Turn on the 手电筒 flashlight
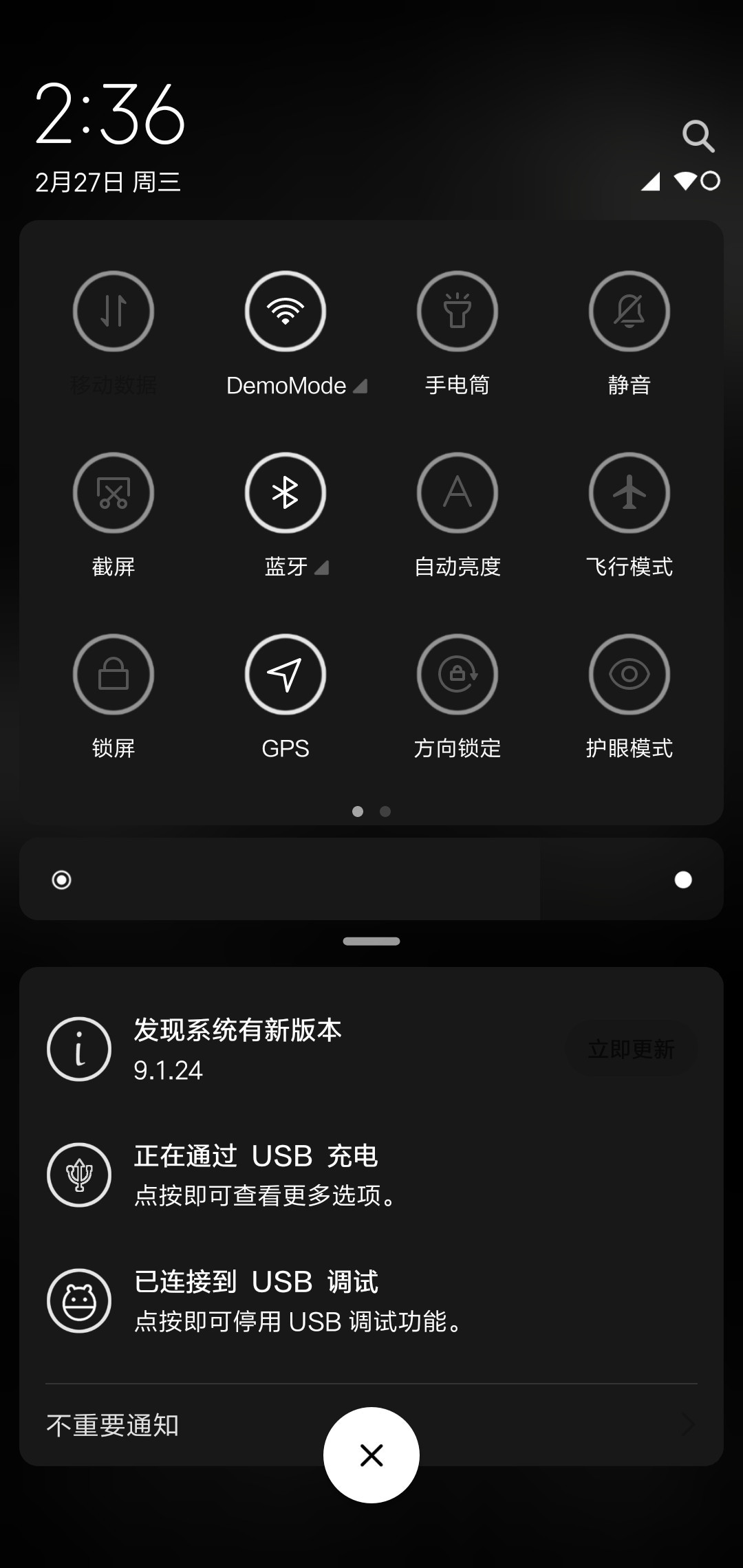The image size is (743, 1568). (457, 312)
